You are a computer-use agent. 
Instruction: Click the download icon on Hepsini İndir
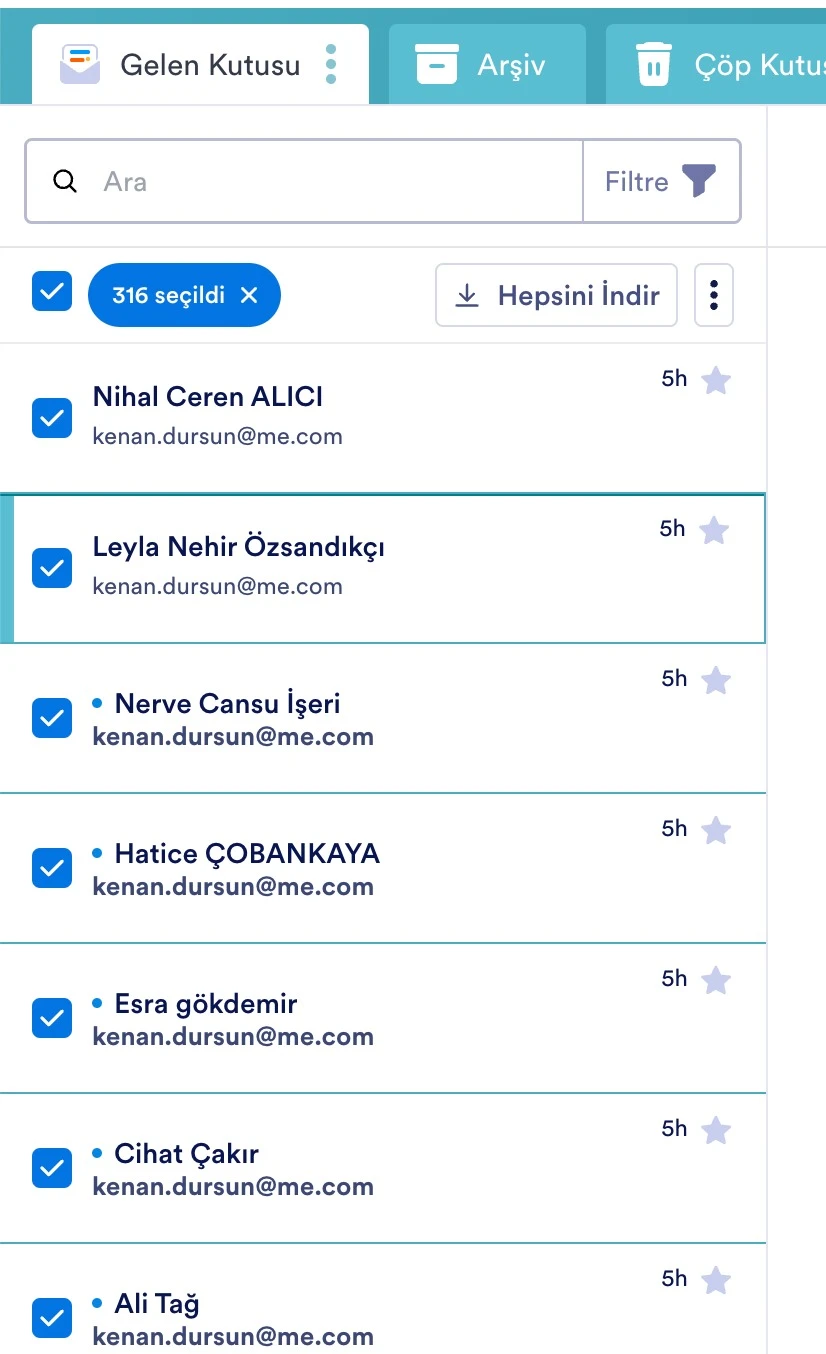(468, 294)
